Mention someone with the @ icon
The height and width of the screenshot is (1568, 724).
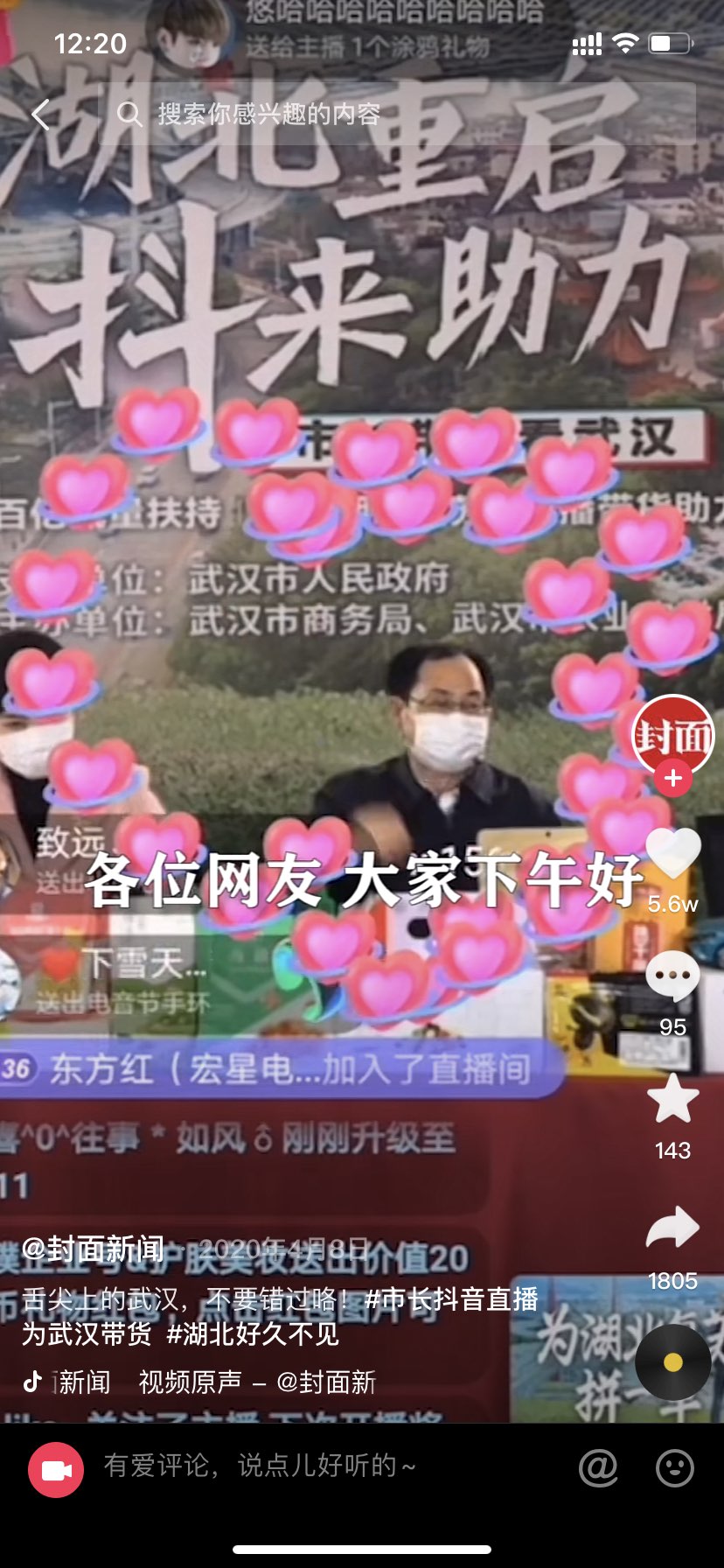pyautogui.click(x=598, y=1468)
